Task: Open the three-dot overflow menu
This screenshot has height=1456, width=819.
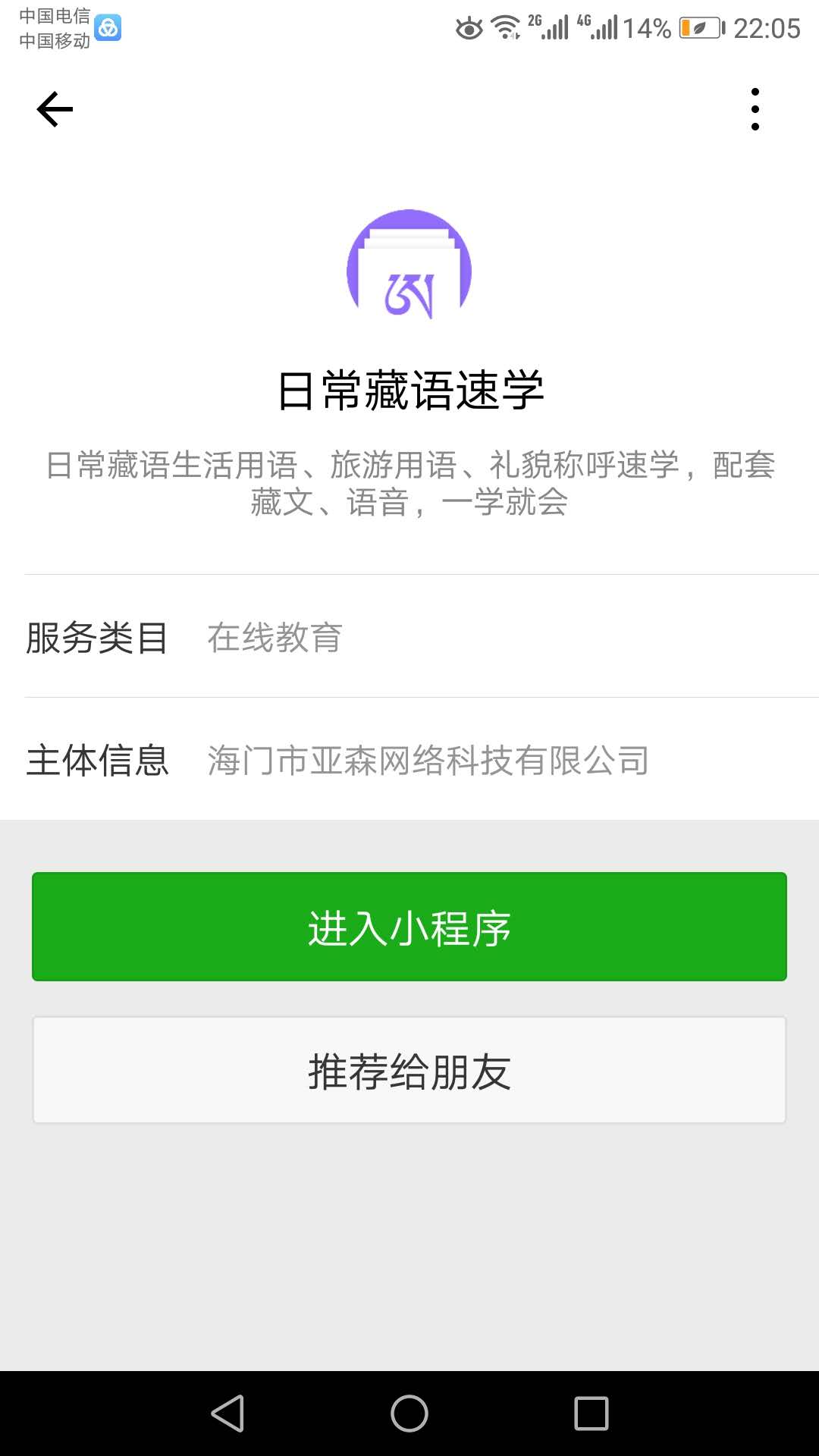Action: click(755, 109)
